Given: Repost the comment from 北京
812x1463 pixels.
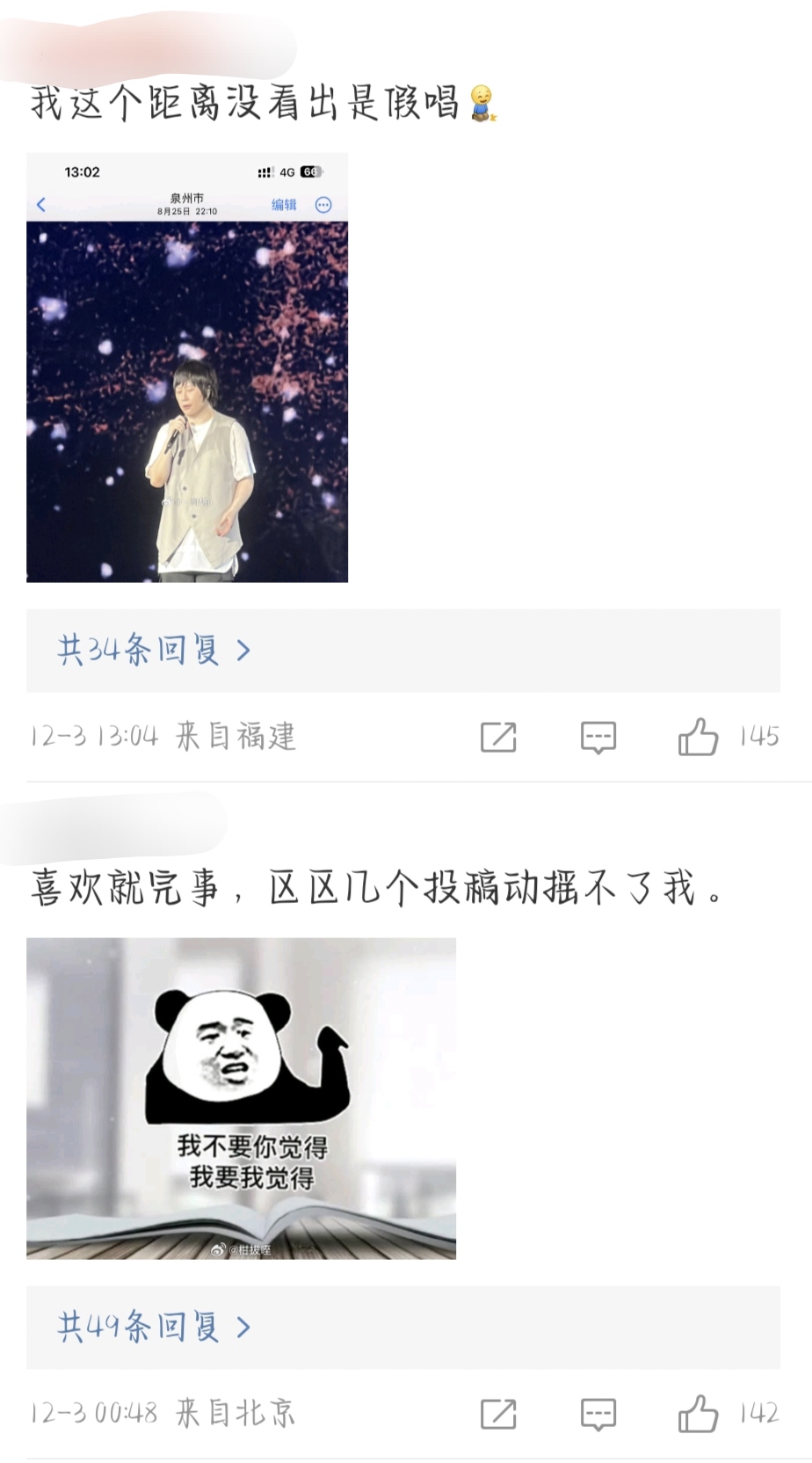Looking at the screenshot, I should (x=498, y=1414).
